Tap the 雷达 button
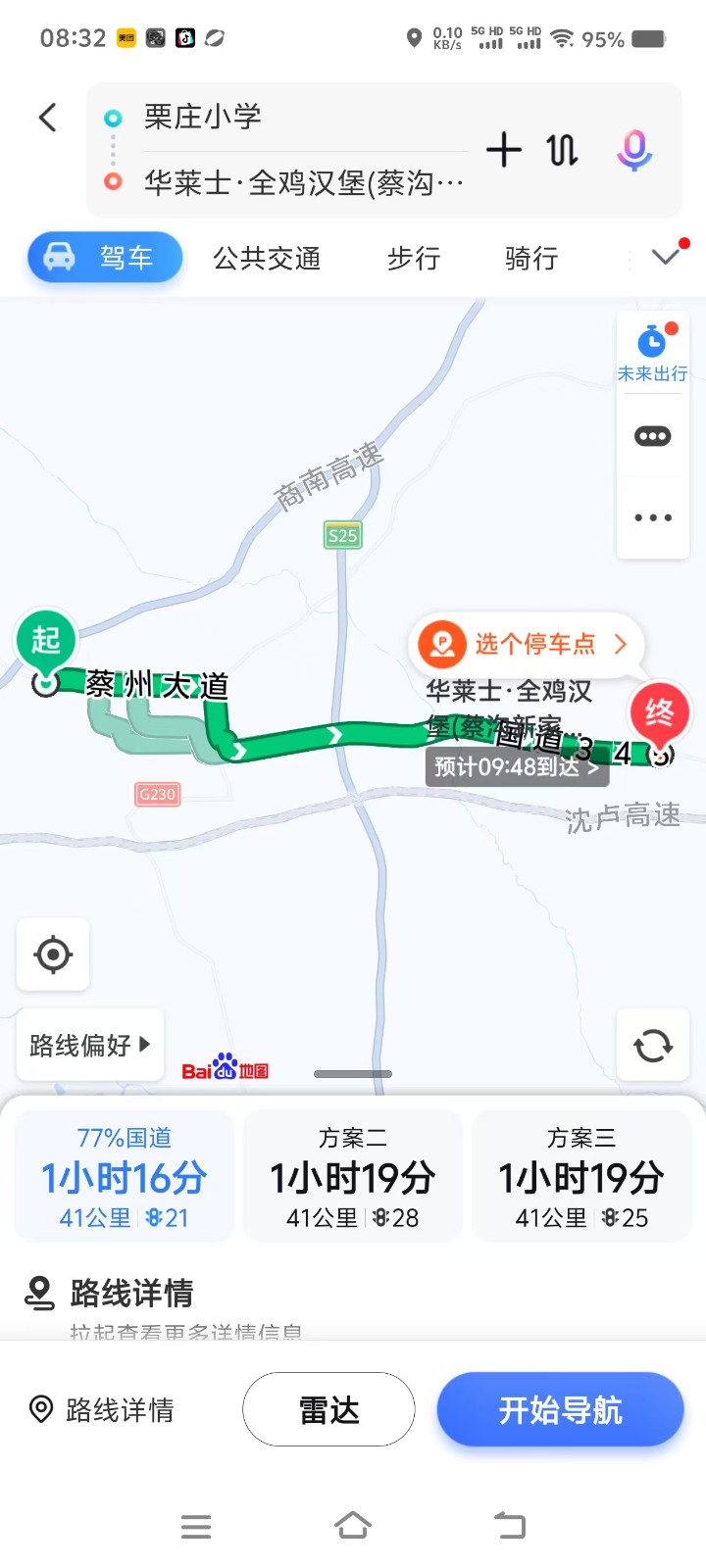This screenshot has width=706, height=1568. point(328,1409)
